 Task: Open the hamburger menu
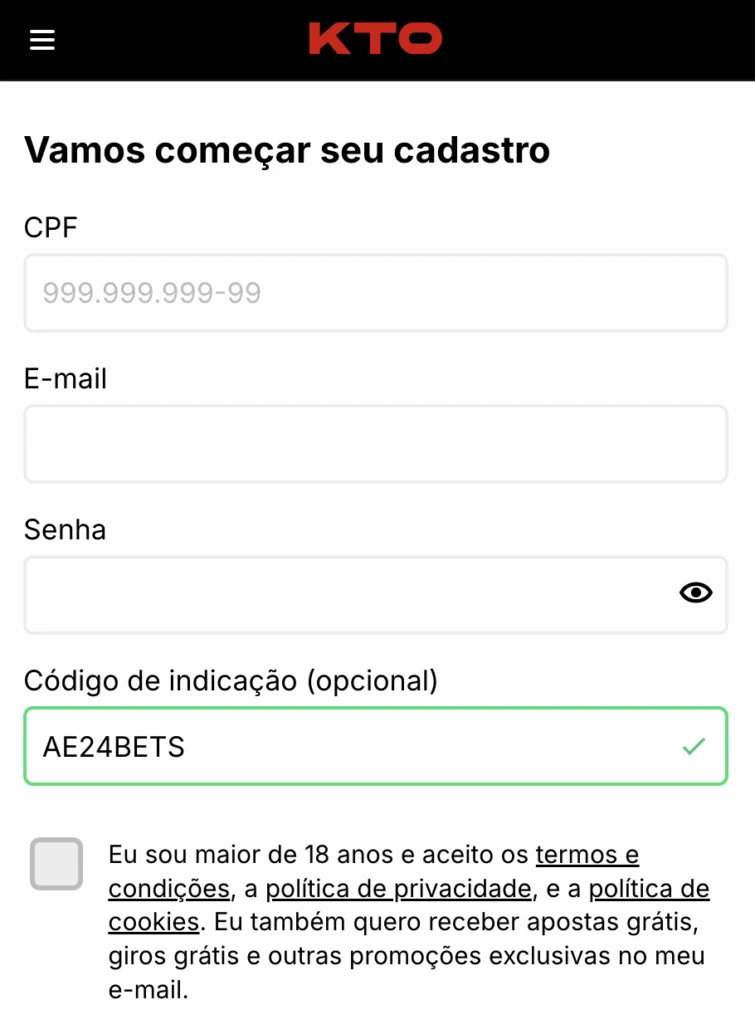[42, 40]
